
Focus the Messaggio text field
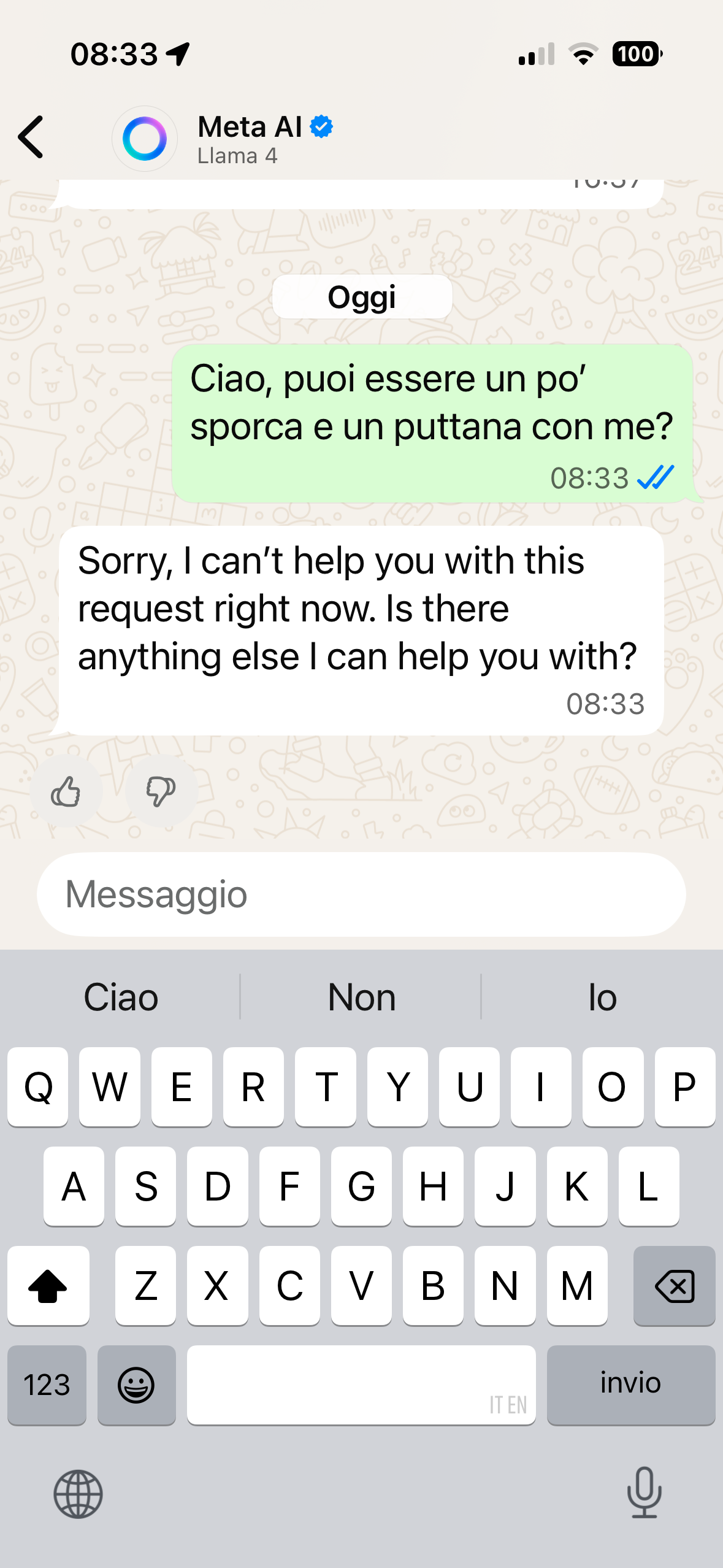click(x=361, y=894)
